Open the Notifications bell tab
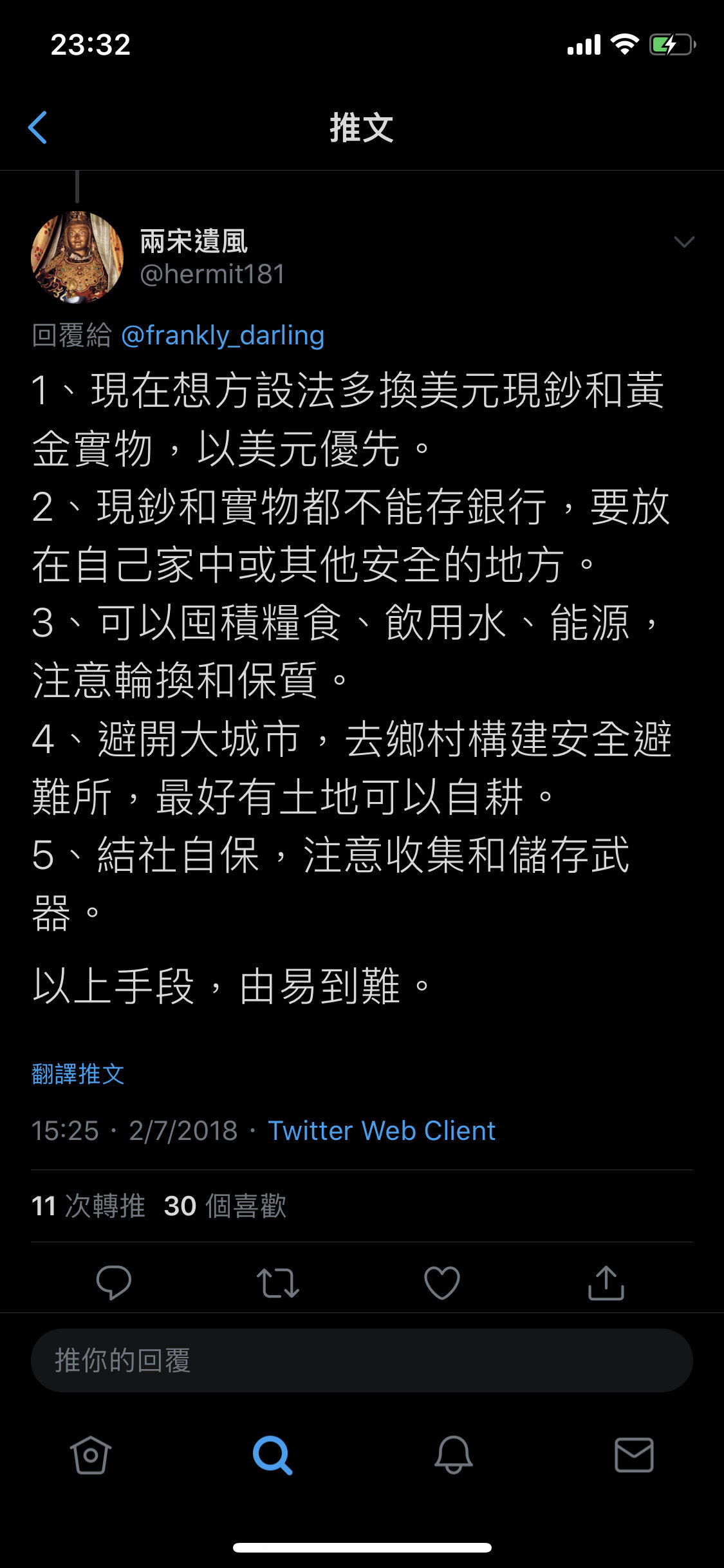The width and height of the screenshot is (724, 1568). [454, 1455]
